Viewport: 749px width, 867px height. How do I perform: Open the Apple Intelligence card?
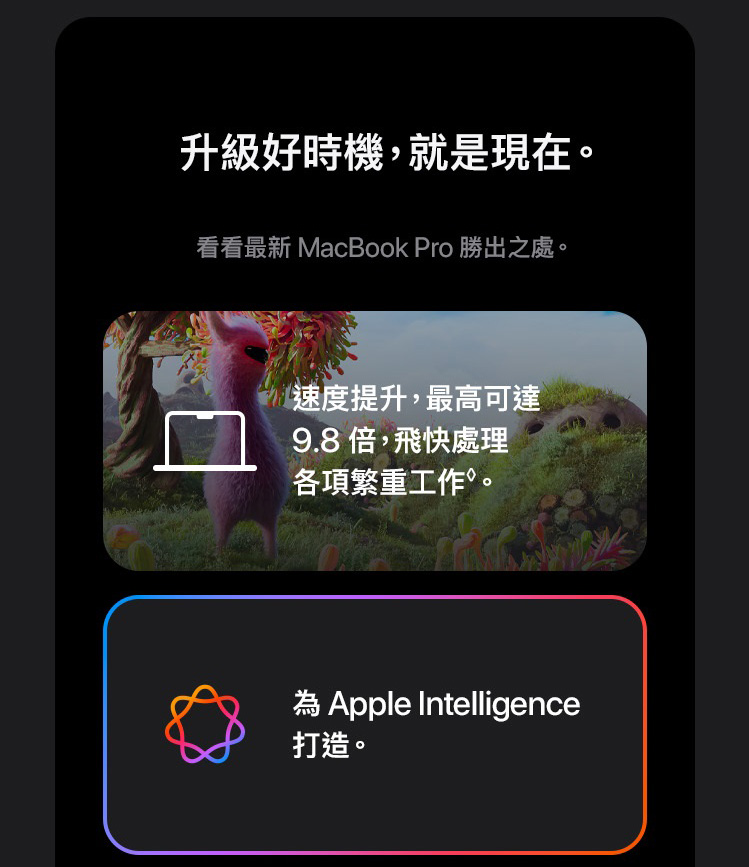[x=375, y=724]
